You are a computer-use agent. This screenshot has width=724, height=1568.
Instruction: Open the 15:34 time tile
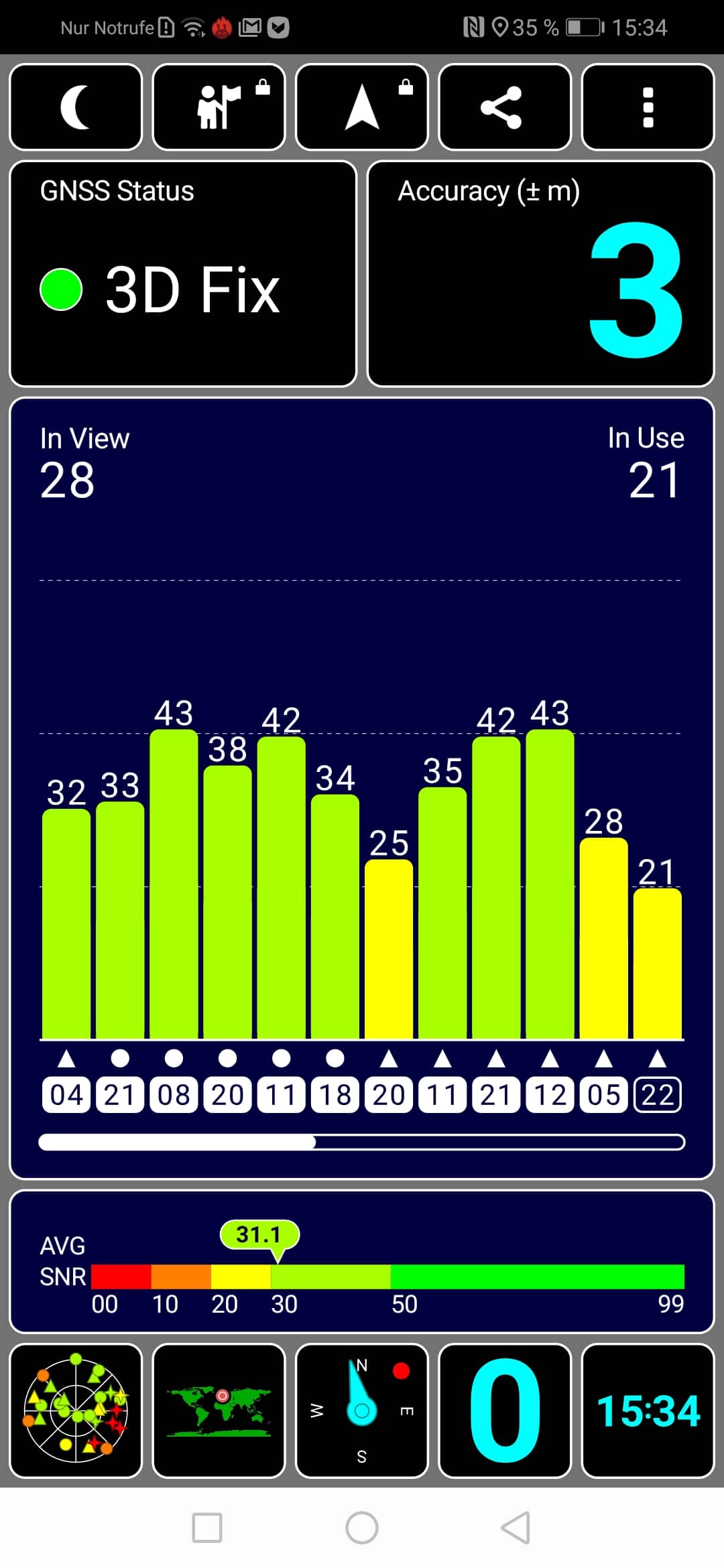648,1411
